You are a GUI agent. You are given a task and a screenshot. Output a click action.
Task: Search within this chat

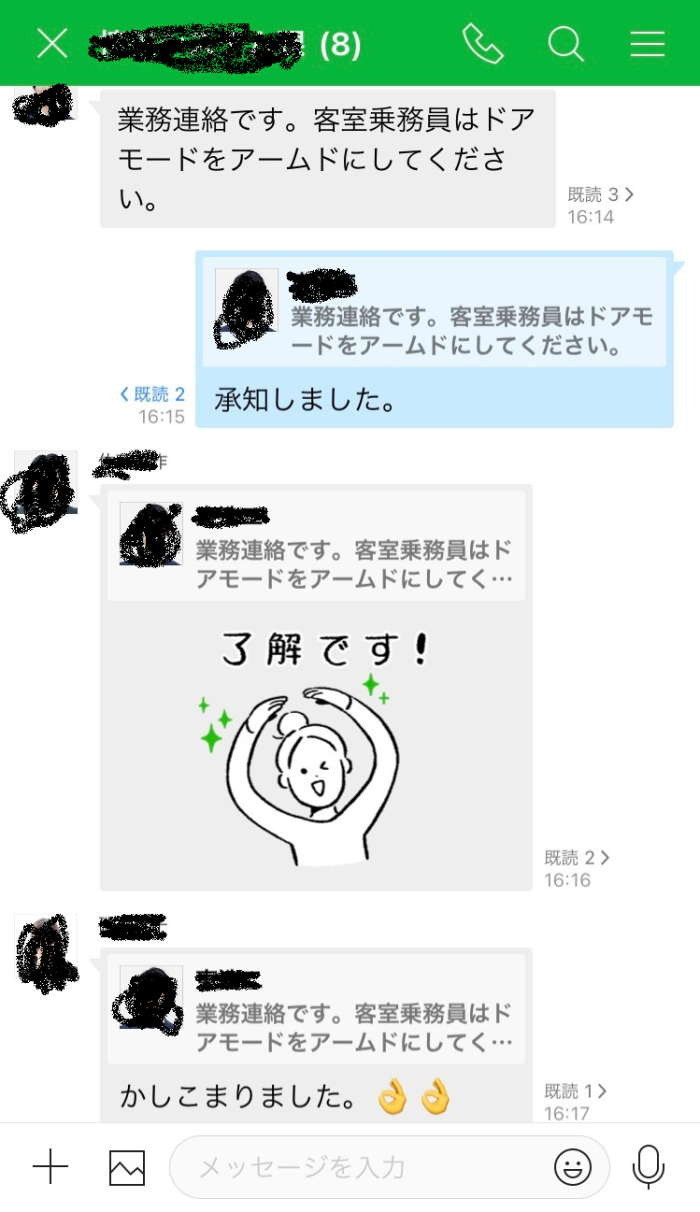click(565, 44)
